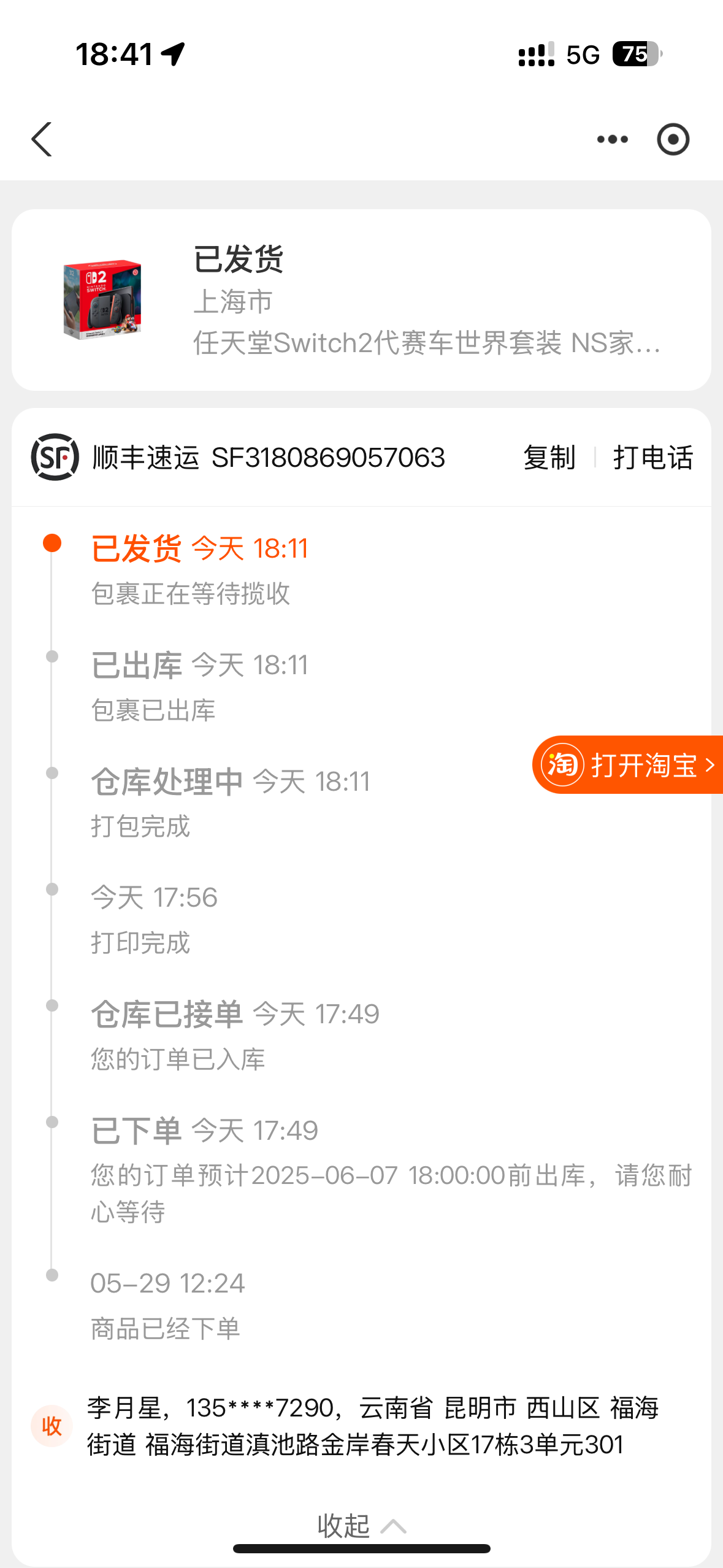Tap the 打开淘宝 floating button
Viewport: 723px width, 1568px height.
(x=629, y=765)
